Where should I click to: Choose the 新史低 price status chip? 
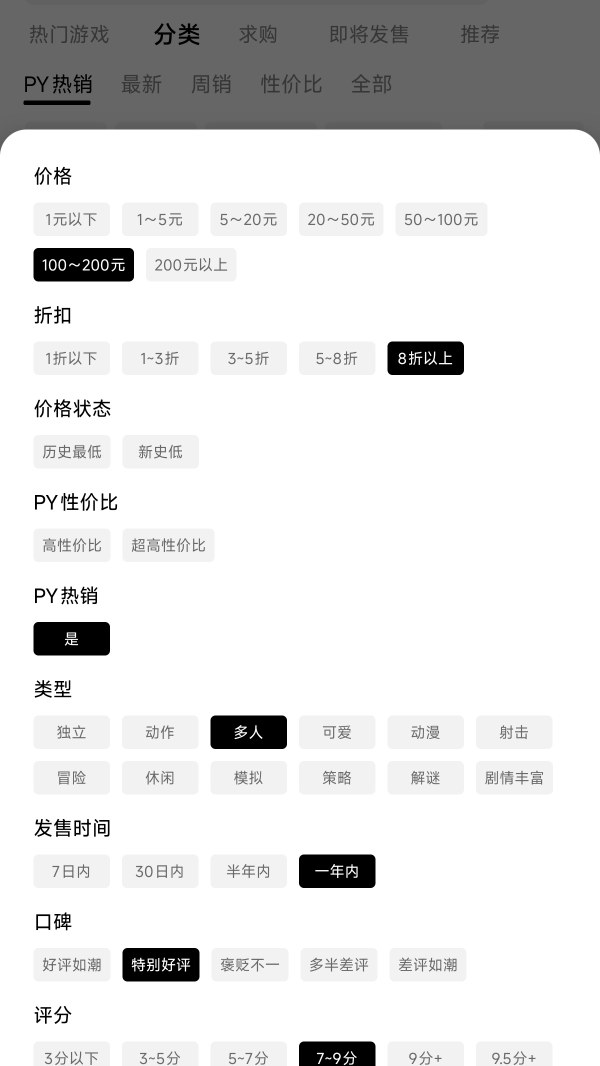[160, 451]
